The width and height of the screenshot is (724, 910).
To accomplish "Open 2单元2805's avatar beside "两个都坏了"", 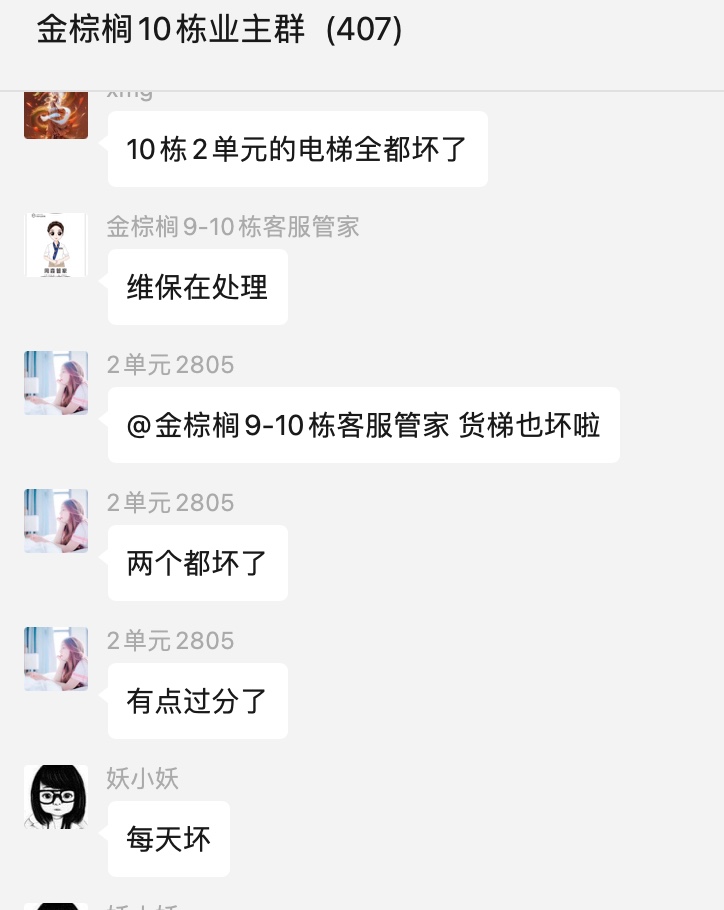I will tap(56, 521).
